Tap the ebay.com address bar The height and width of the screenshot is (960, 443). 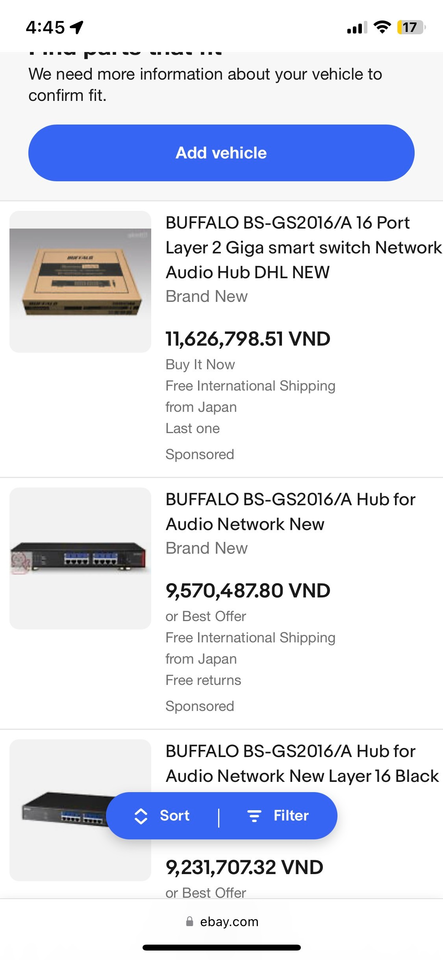tap(222, 921)
